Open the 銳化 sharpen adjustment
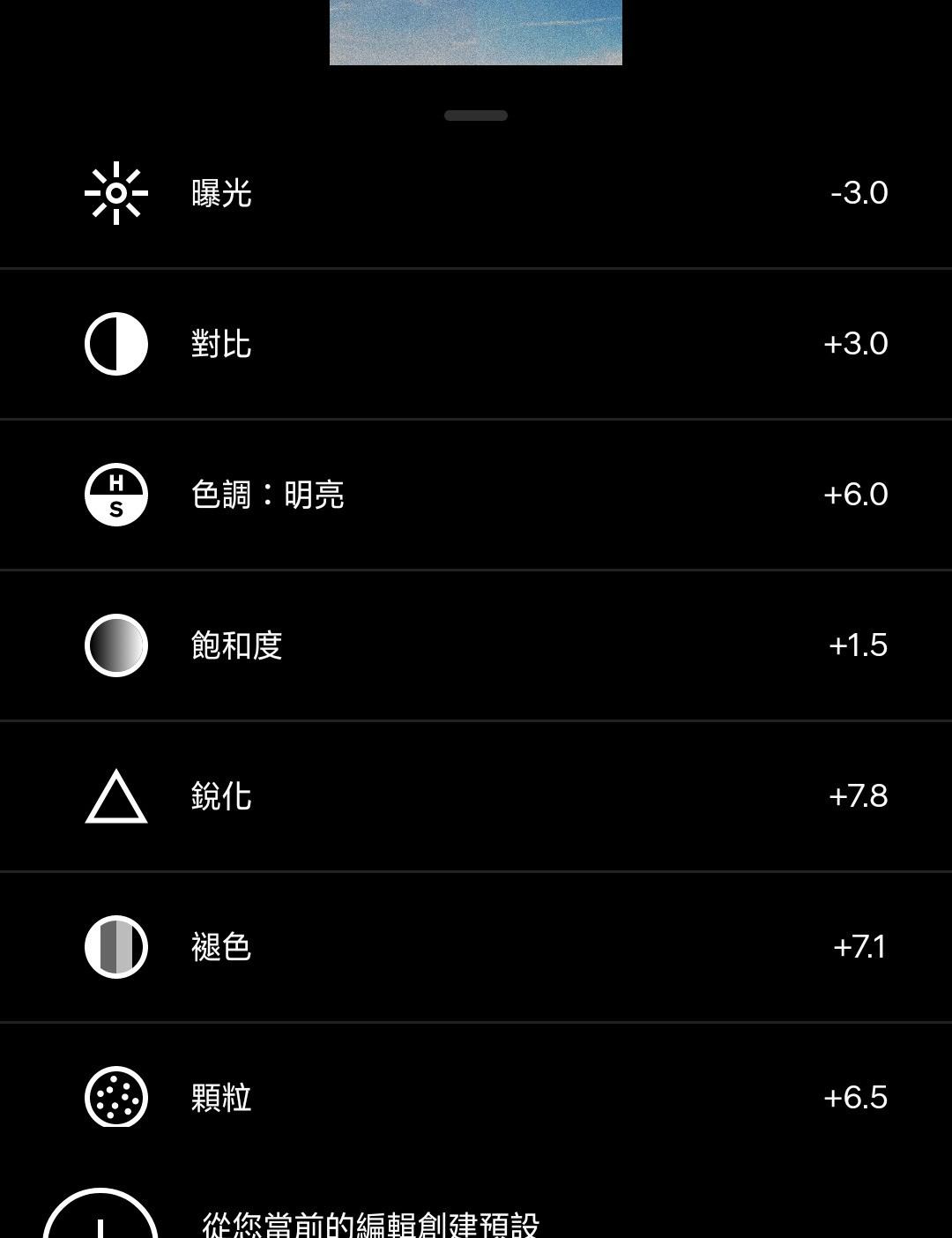This screenshot has height=1238, width=952. (x=476, y=796)
